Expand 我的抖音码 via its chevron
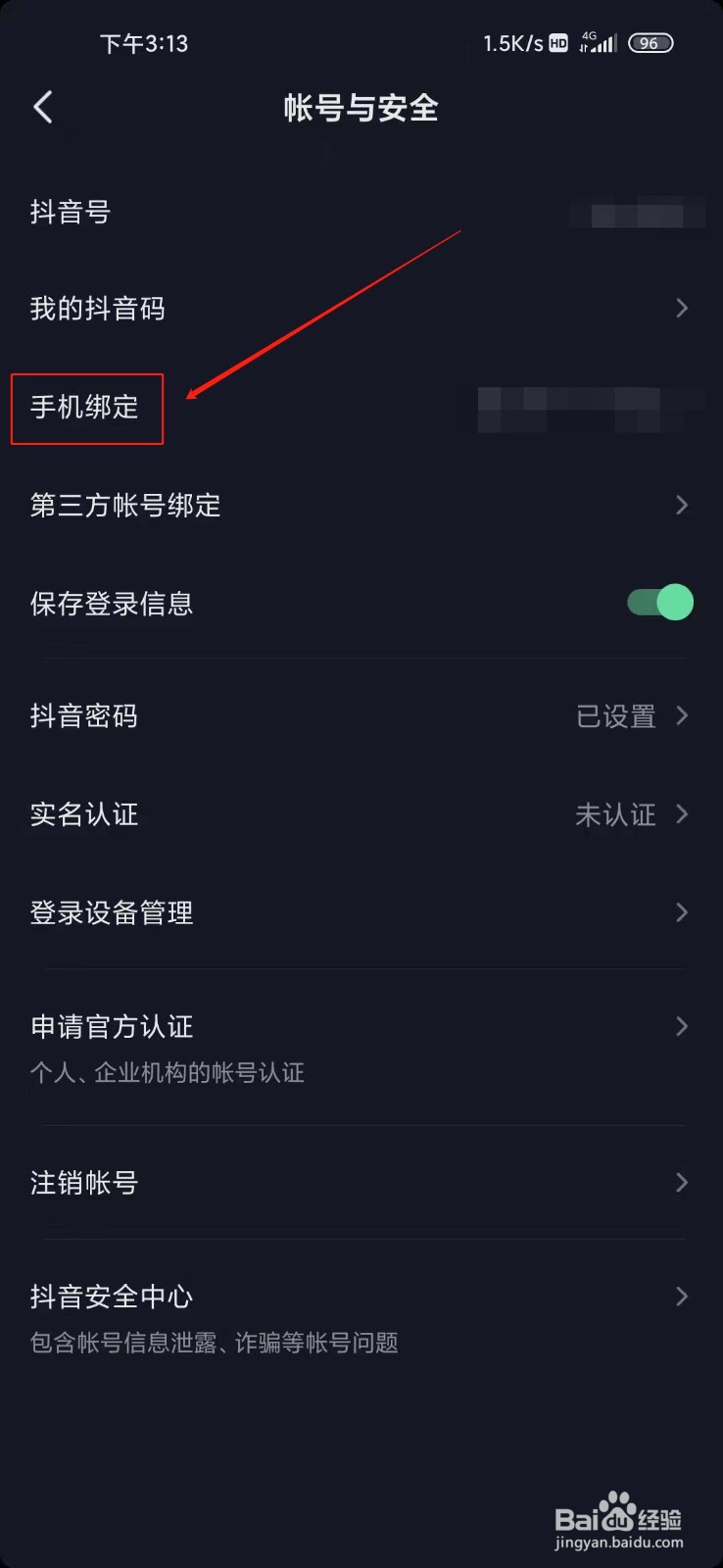 [681, 308]
